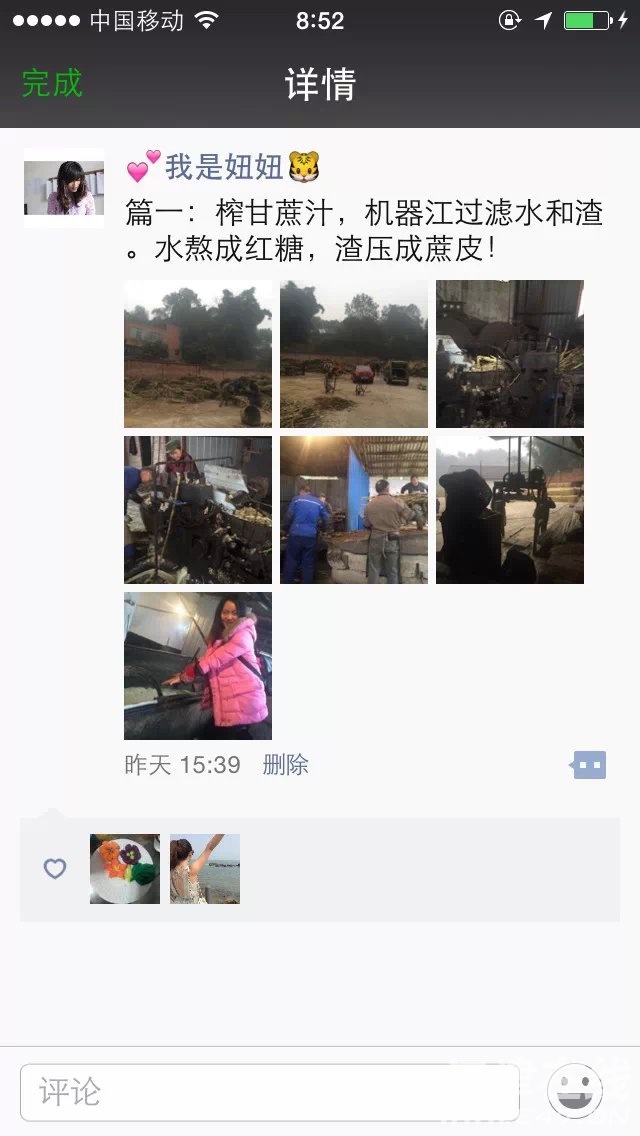
Task: Open the photo of woman in pink coat
Action: [198, 666]
